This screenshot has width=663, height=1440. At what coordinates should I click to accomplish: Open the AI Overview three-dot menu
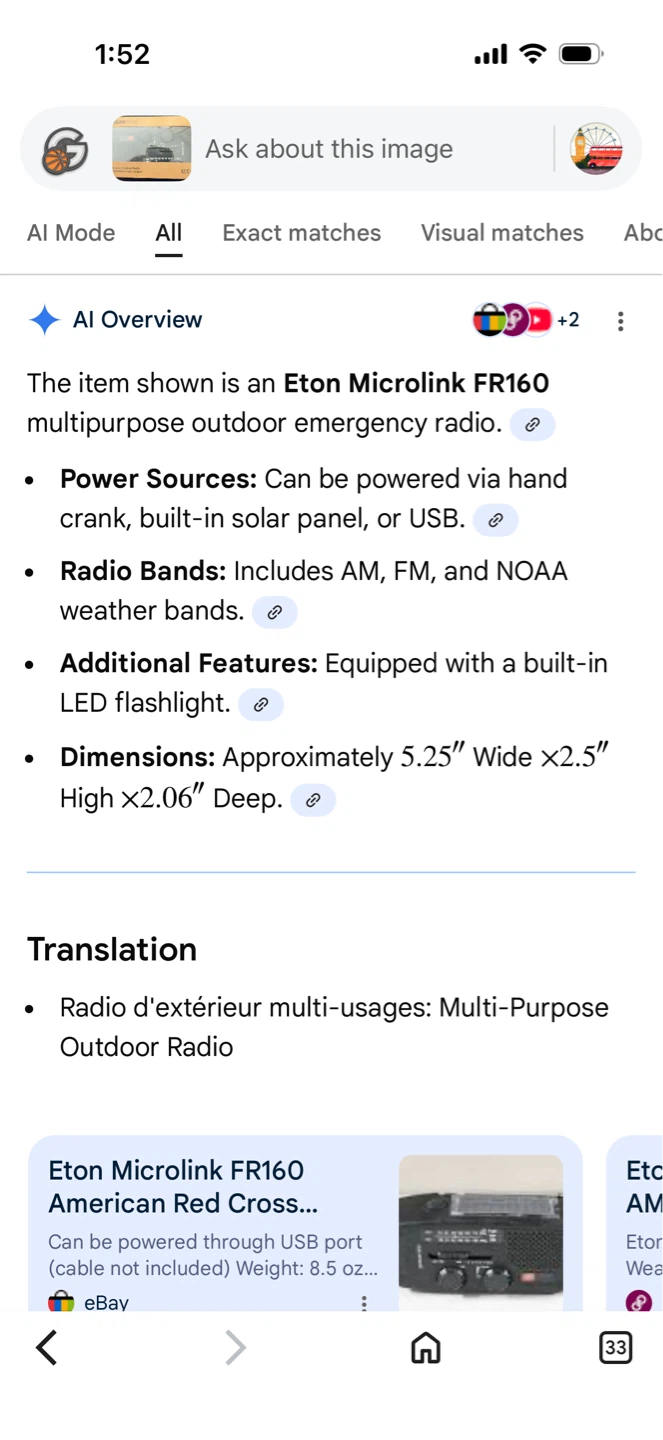pos(621,321)
